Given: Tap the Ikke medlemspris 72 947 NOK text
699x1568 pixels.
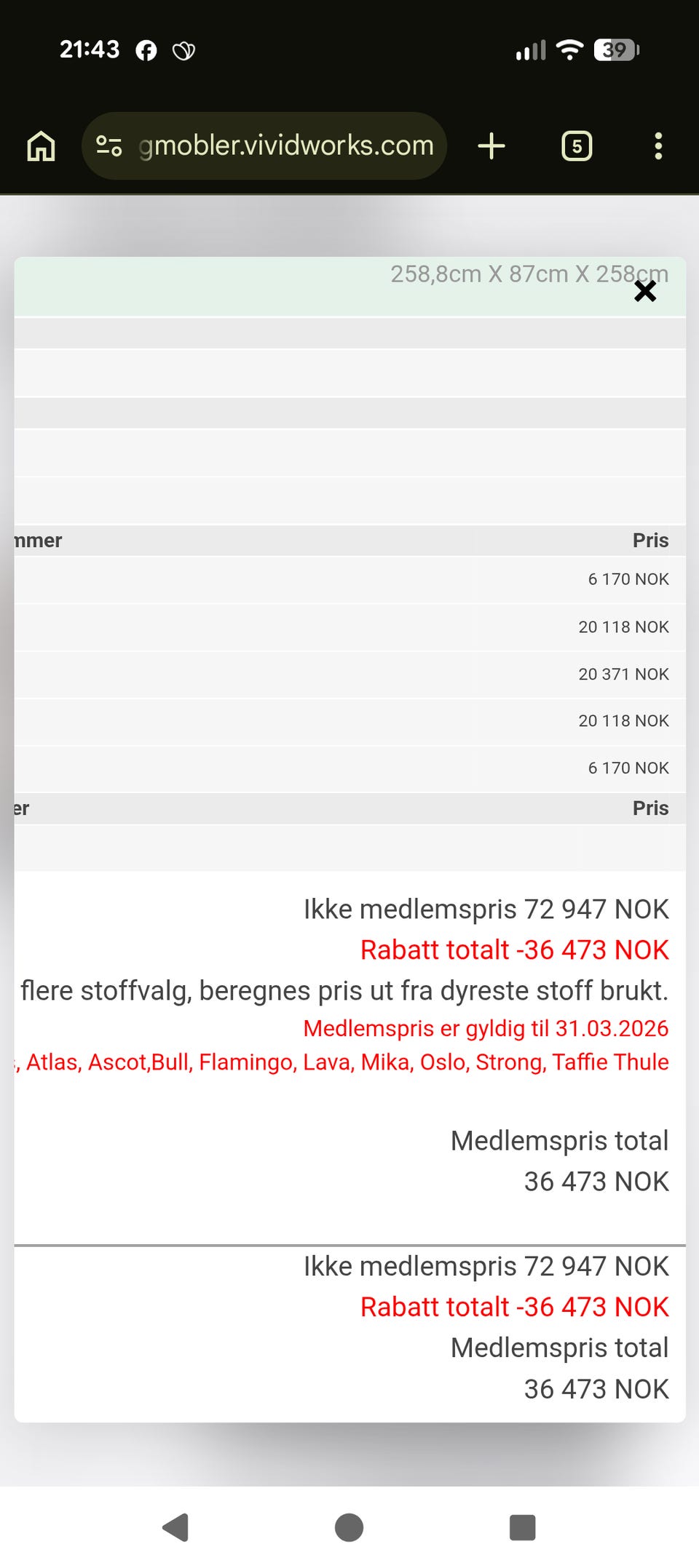Looking at the screenshot, I should pyautogui.click(x=486, y=909).
